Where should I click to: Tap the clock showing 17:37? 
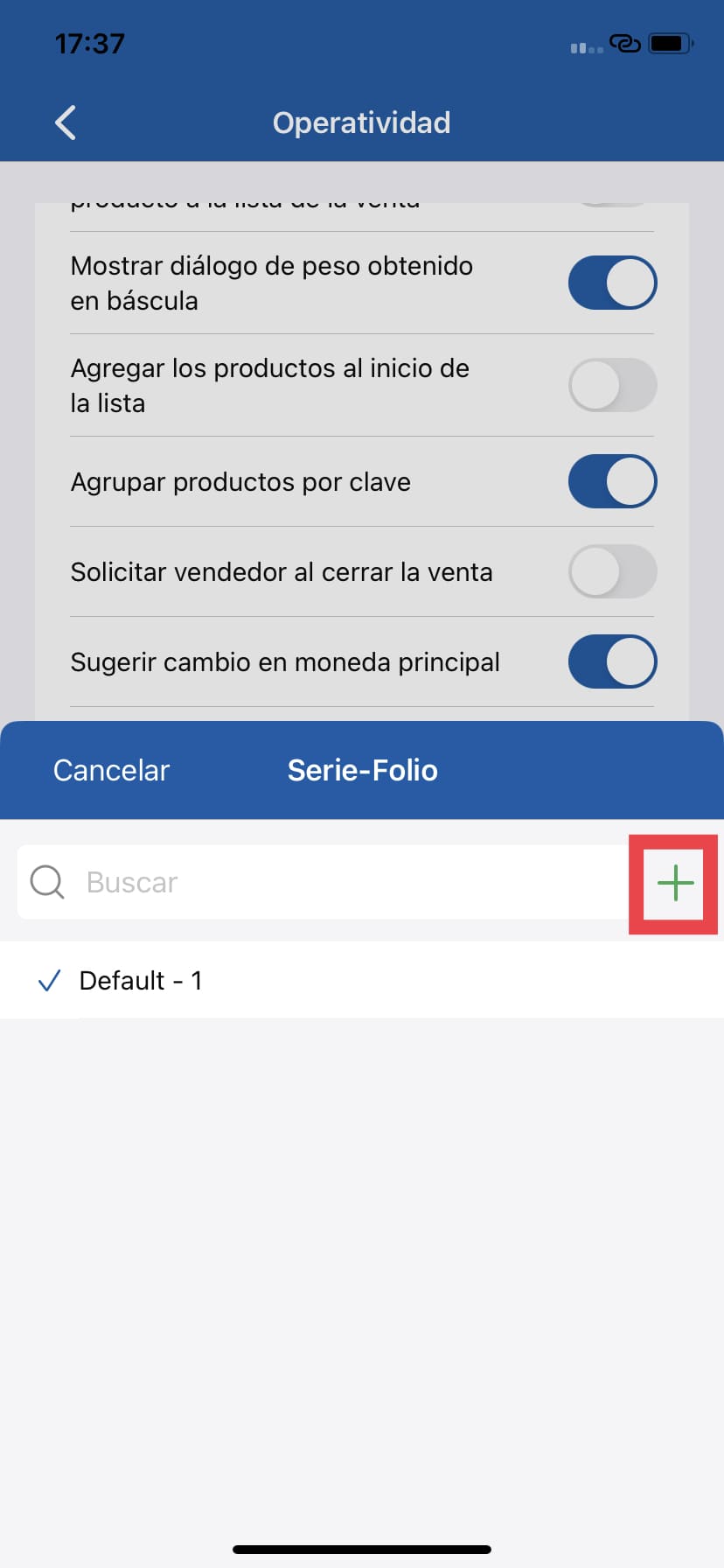pos(89,42)
